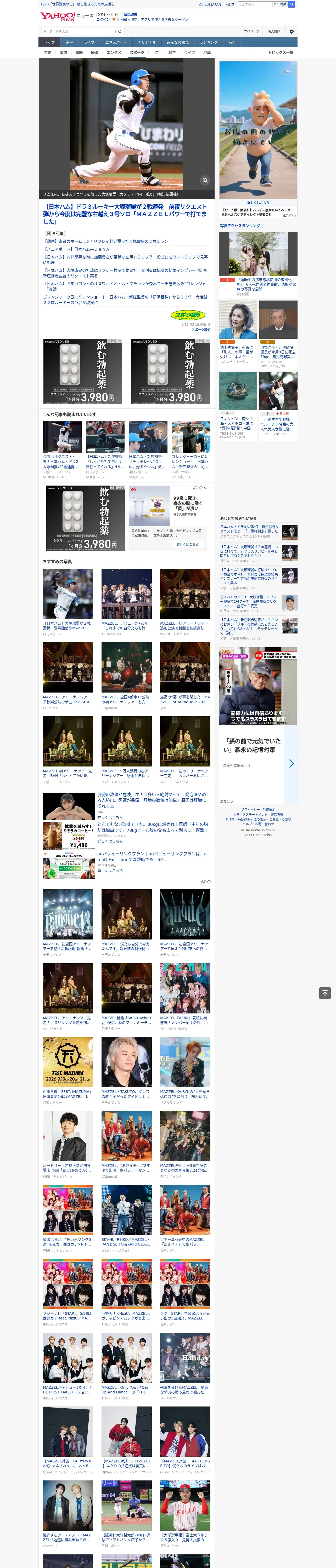Tap the keyword search input field
336x1568 pixels.
tap(78, 31)
